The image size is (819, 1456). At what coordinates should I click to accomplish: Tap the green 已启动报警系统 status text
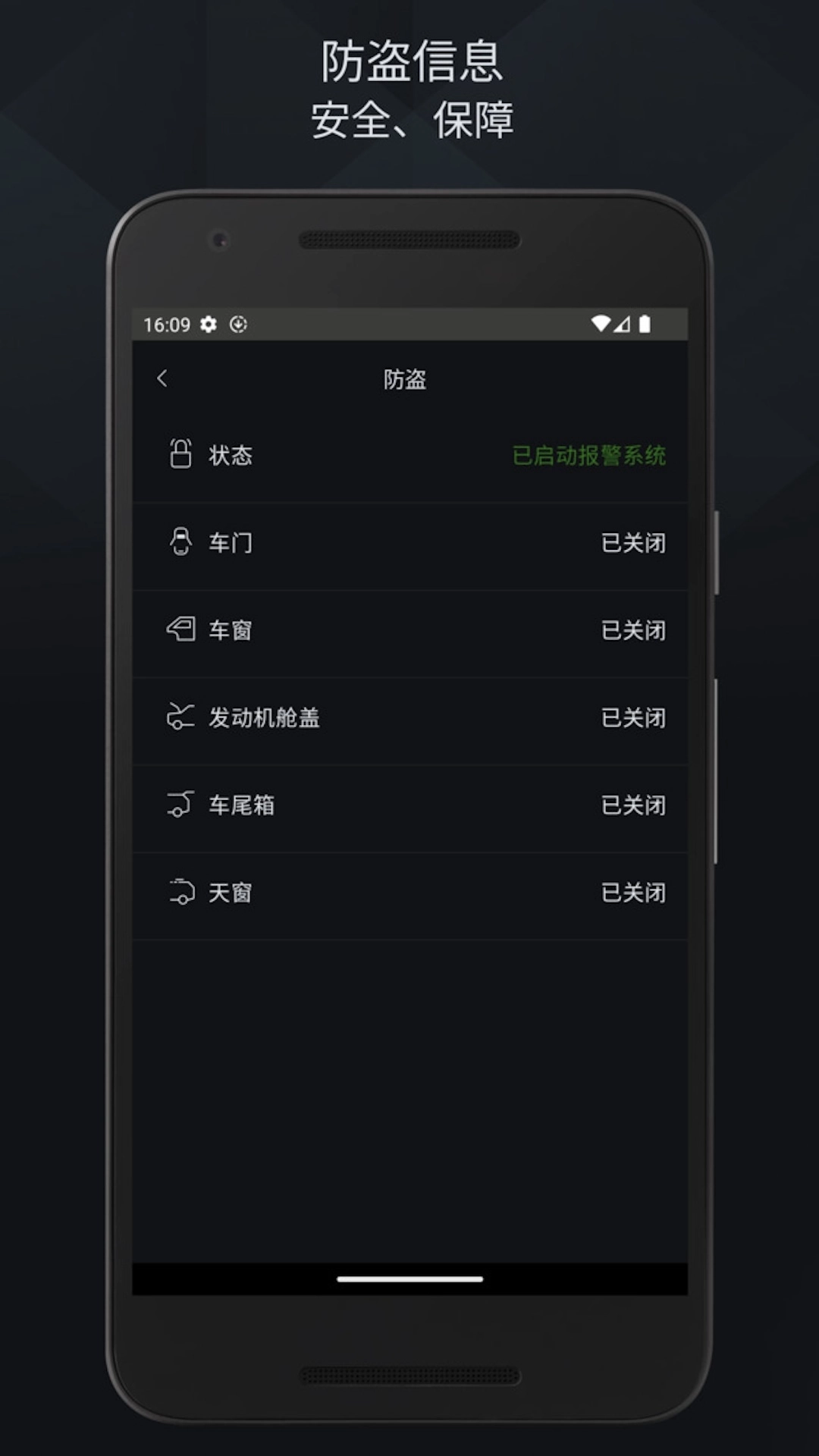coord(591,456)
